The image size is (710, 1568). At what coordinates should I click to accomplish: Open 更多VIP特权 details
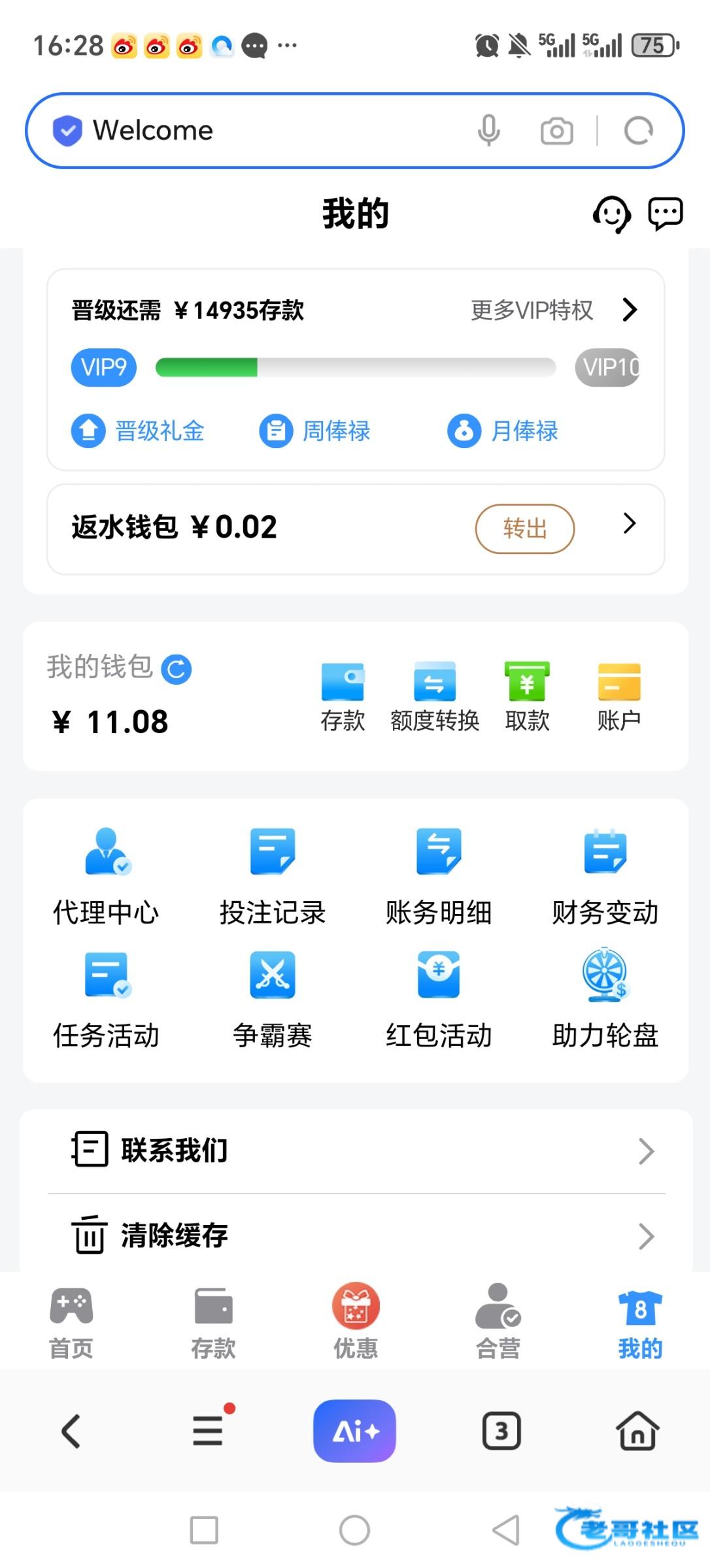click(554, 310)
